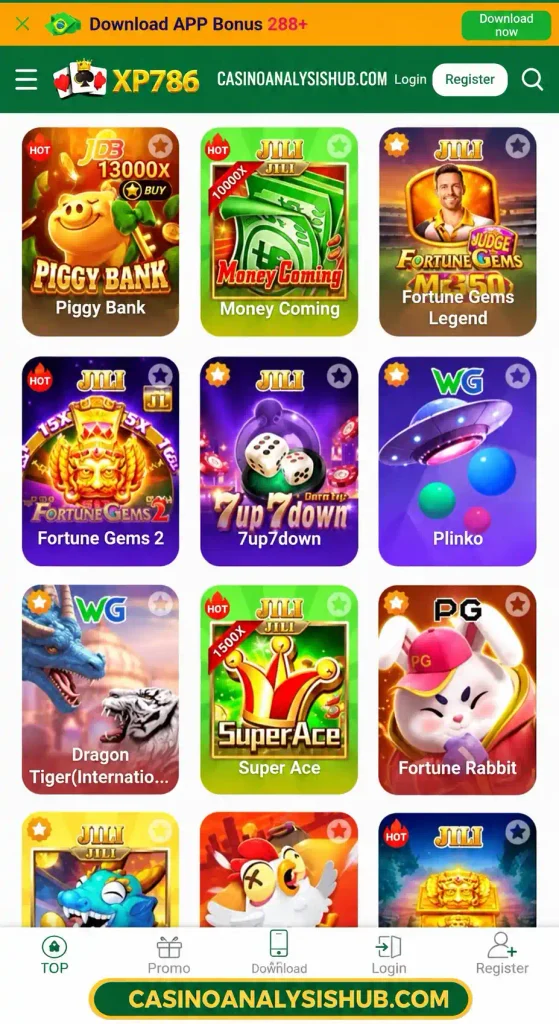Dismiss the Download APP Bonus banner
The width and height of the screenshot is (559, 1024).
pos(22,24)
